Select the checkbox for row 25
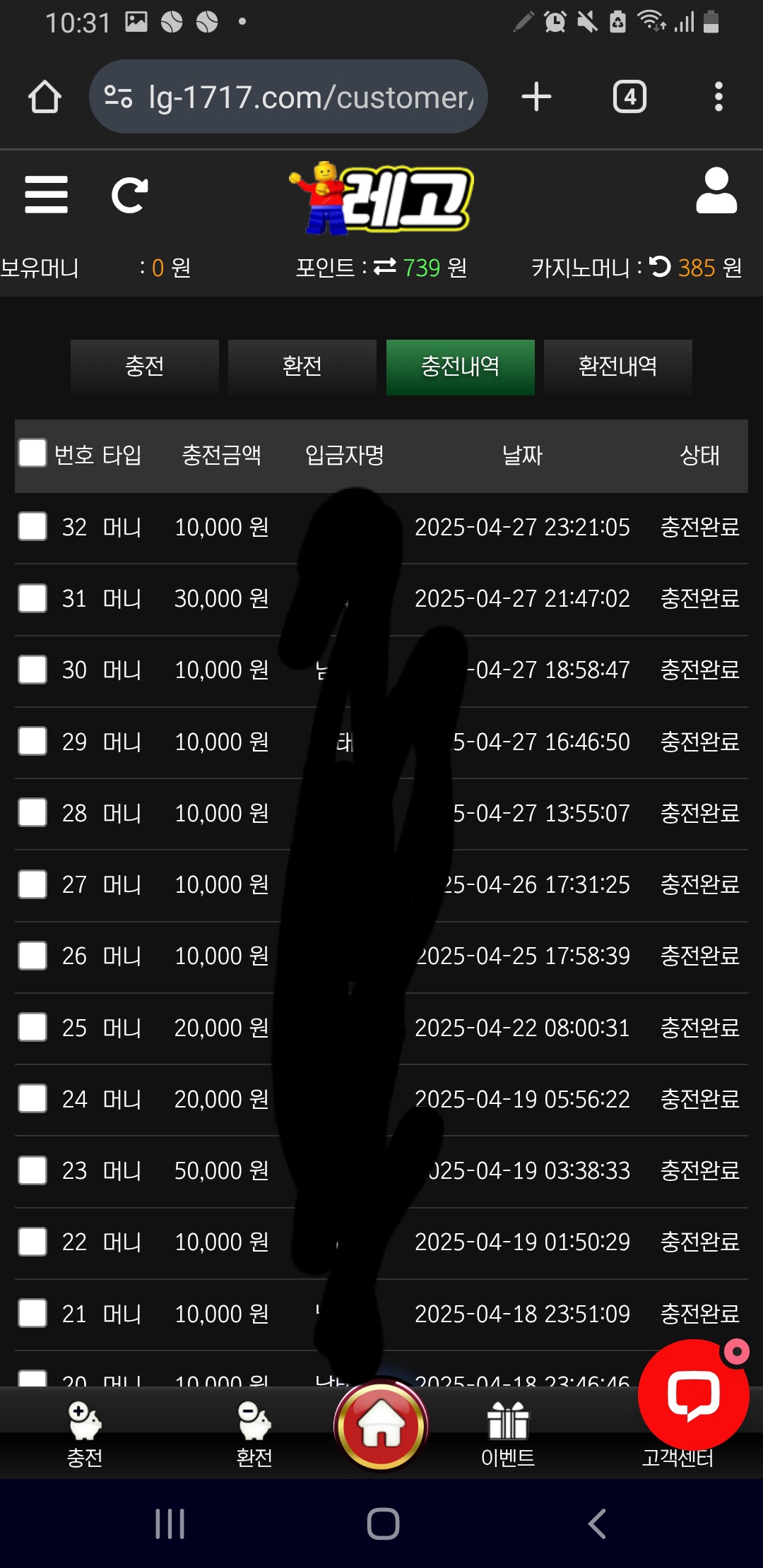This screenshot has height=1568, width=763. coord(32,1027)
